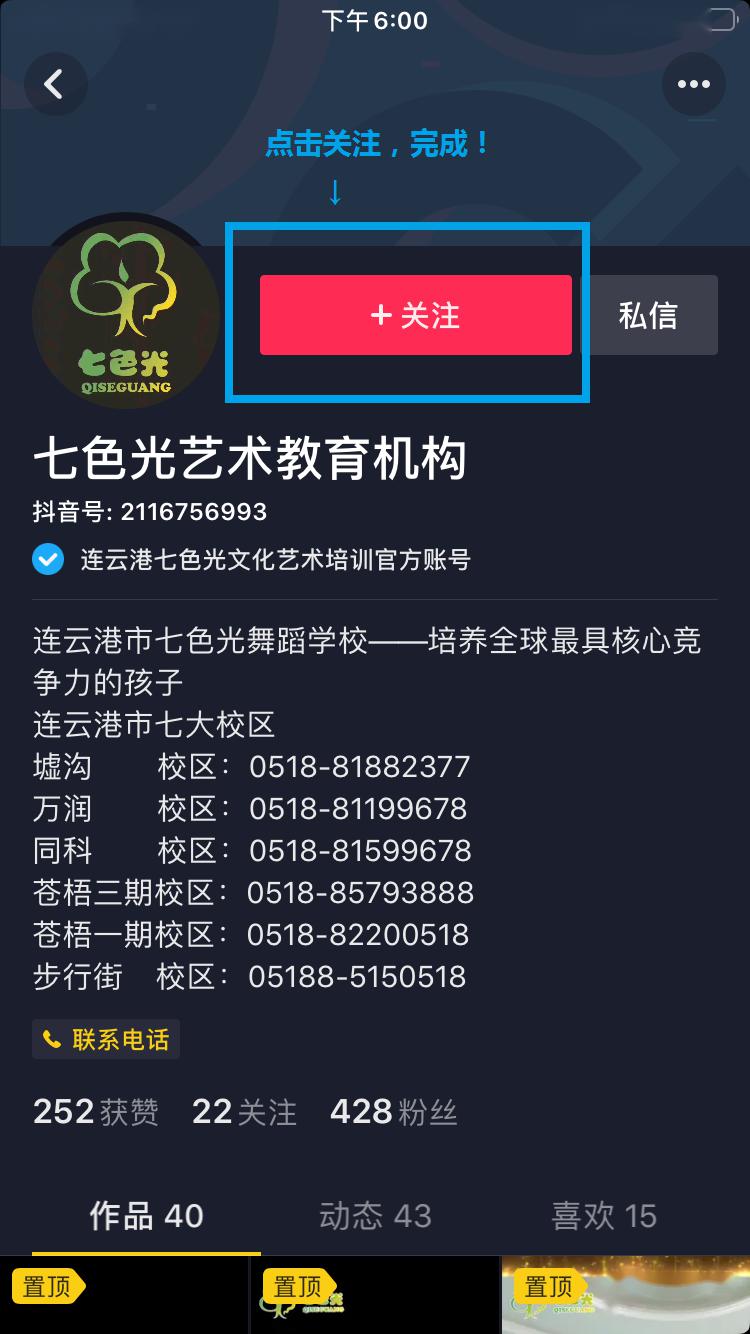The height and width of the screenshot is (1334, 750).
Task: Select the 作品 40 tab
Action: tap(146, 1216)
